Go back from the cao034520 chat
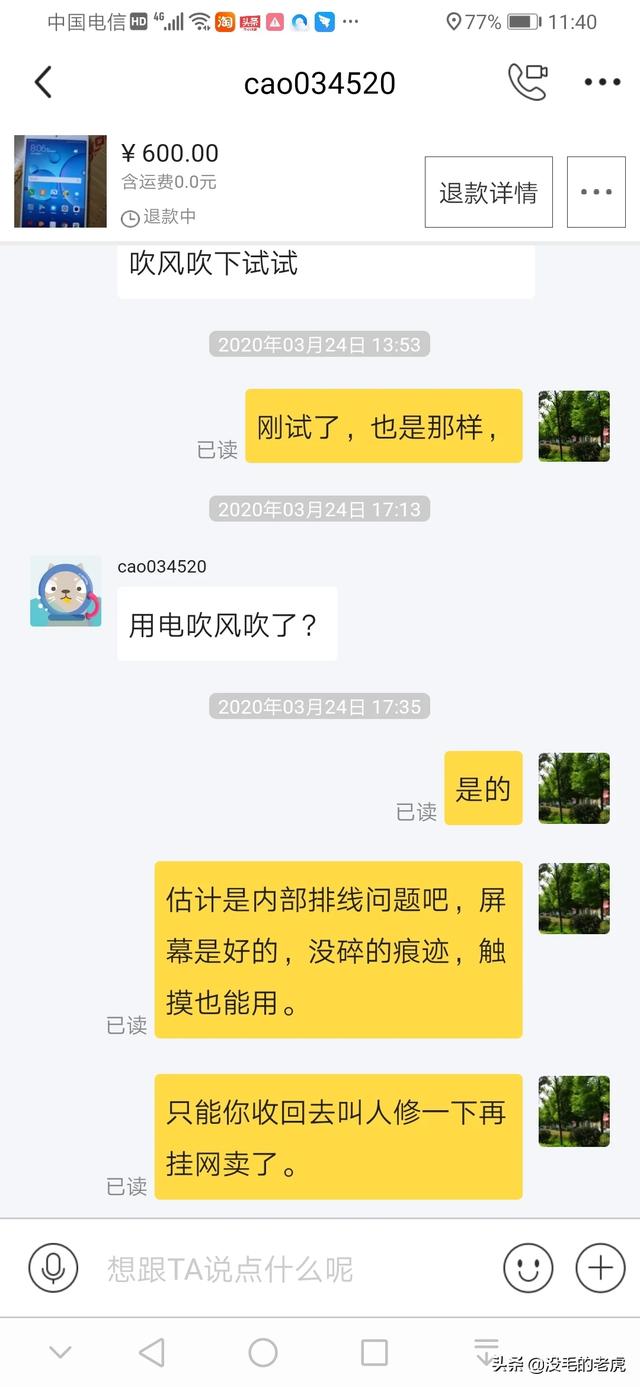640x1387 pixels. tap(43, 82)
